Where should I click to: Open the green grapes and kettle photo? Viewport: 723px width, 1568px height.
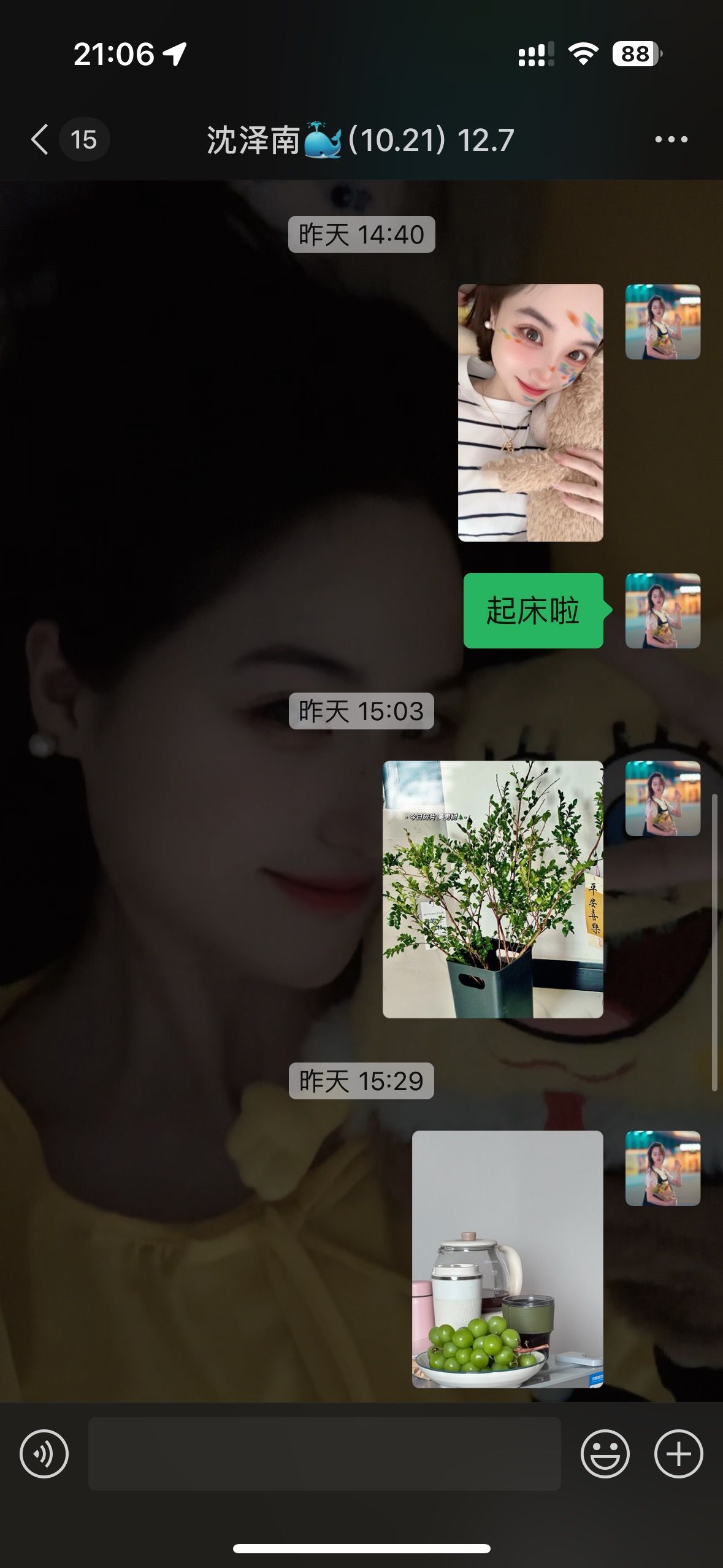pyautogui.click(x=508, y=1259)
